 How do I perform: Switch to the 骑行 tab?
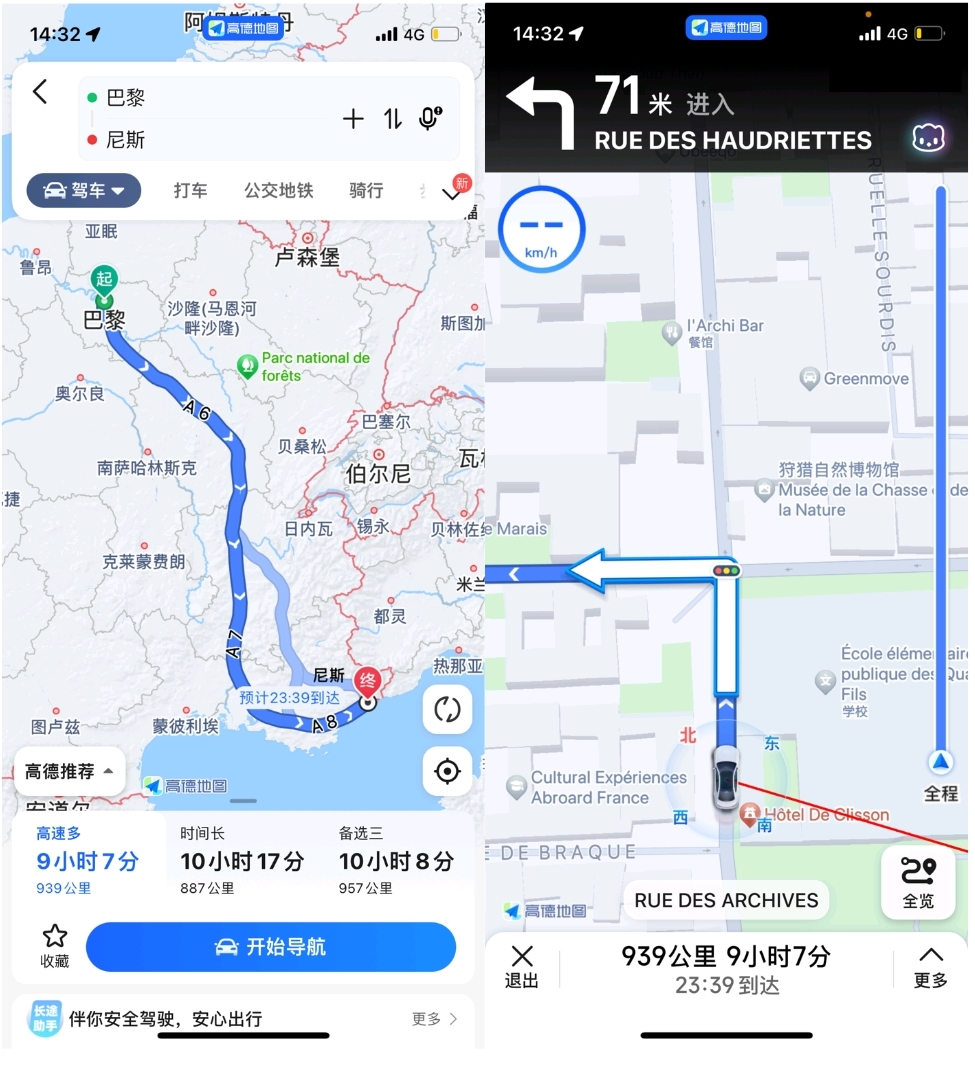point(366,190)
